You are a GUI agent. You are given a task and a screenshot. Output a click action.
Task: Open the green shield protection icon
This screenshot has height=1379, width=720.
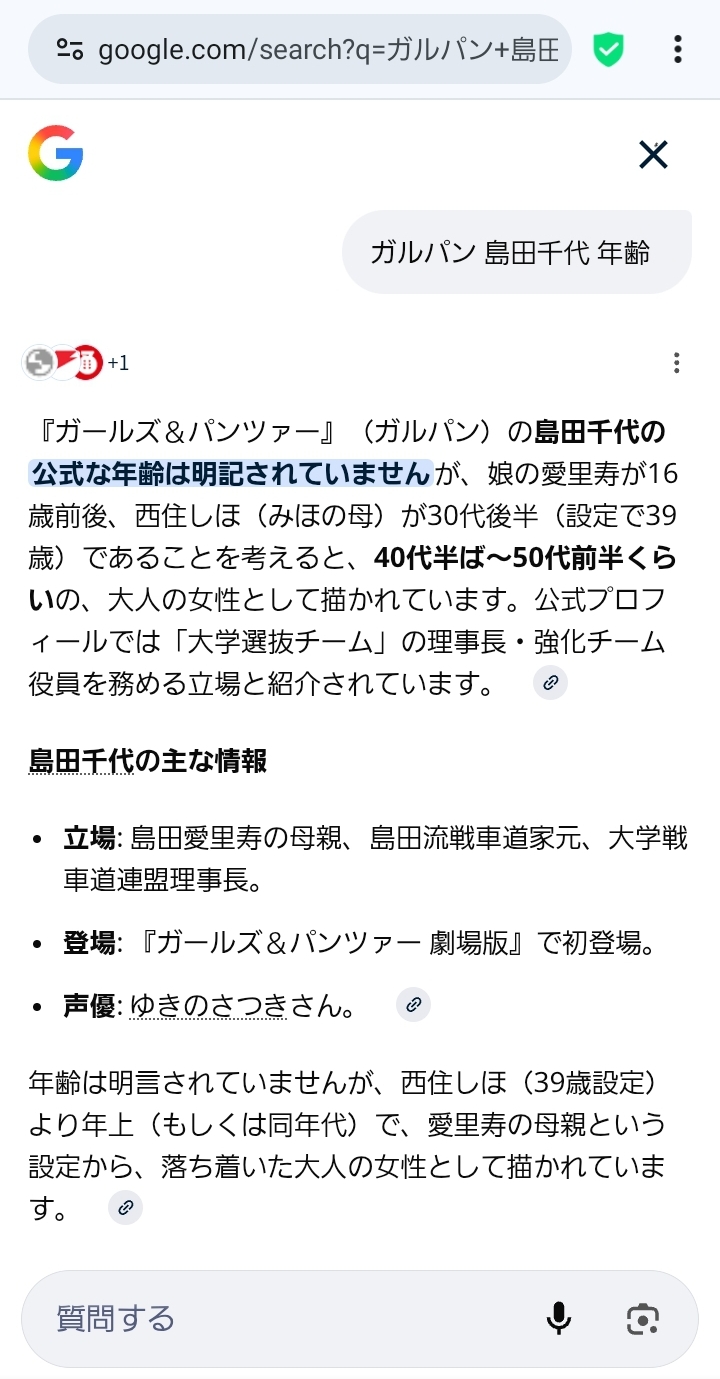(x=608, y=49)
